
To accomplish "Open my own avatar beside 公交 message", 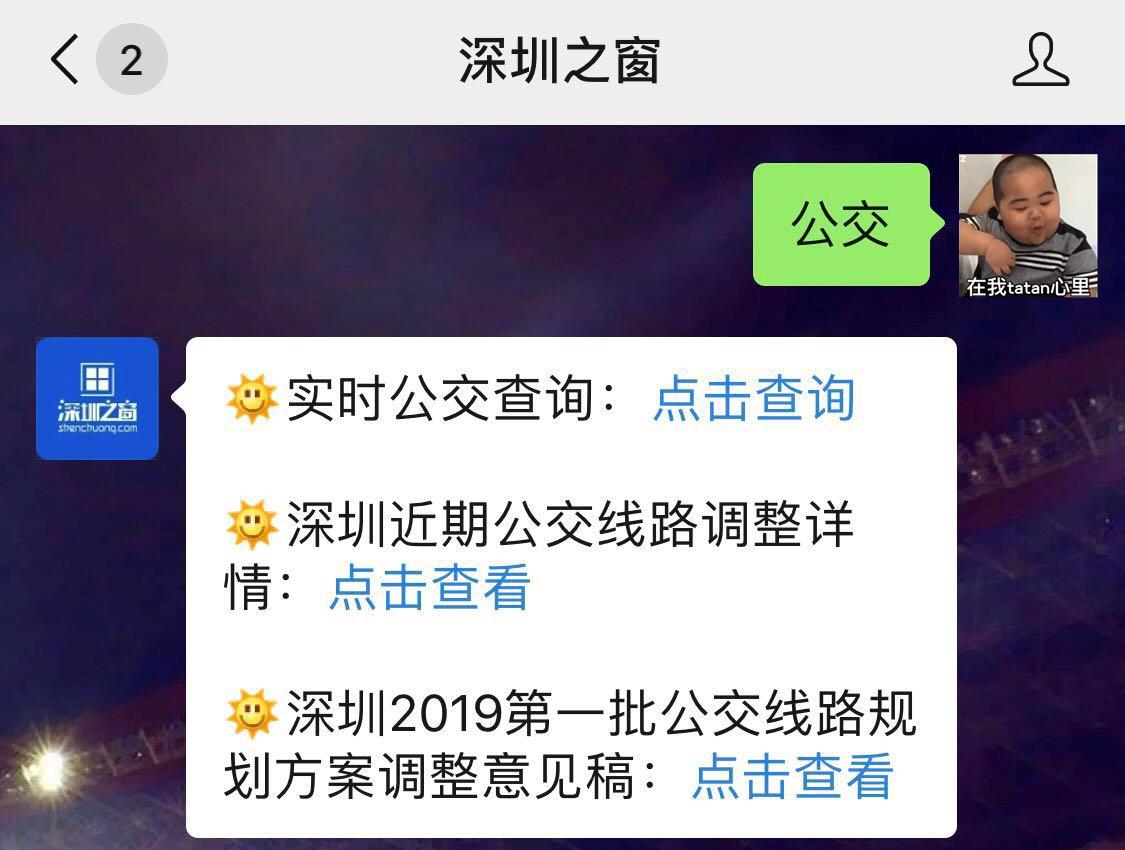I will pos(1028,225).
